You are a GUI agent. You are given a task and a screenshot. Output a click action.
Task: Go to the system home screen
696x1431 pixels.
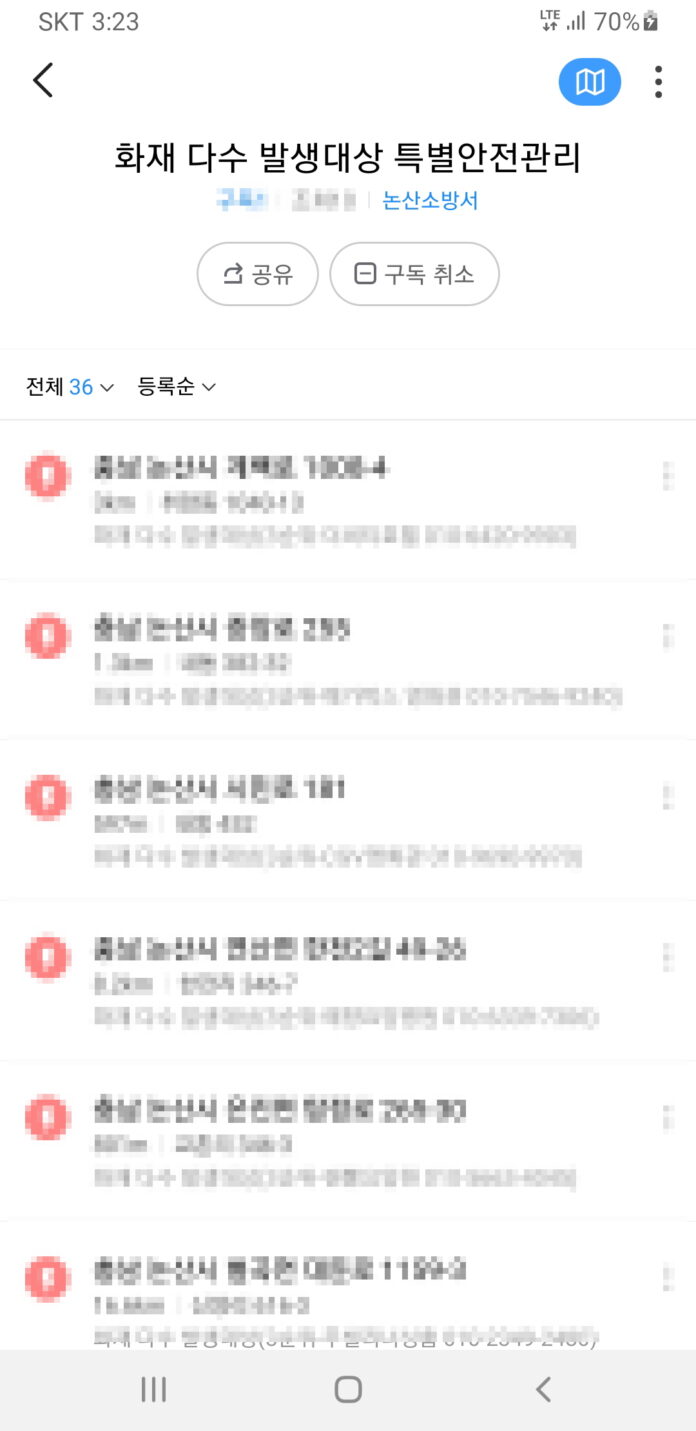pyautogui.click(x=348, y=1389)
